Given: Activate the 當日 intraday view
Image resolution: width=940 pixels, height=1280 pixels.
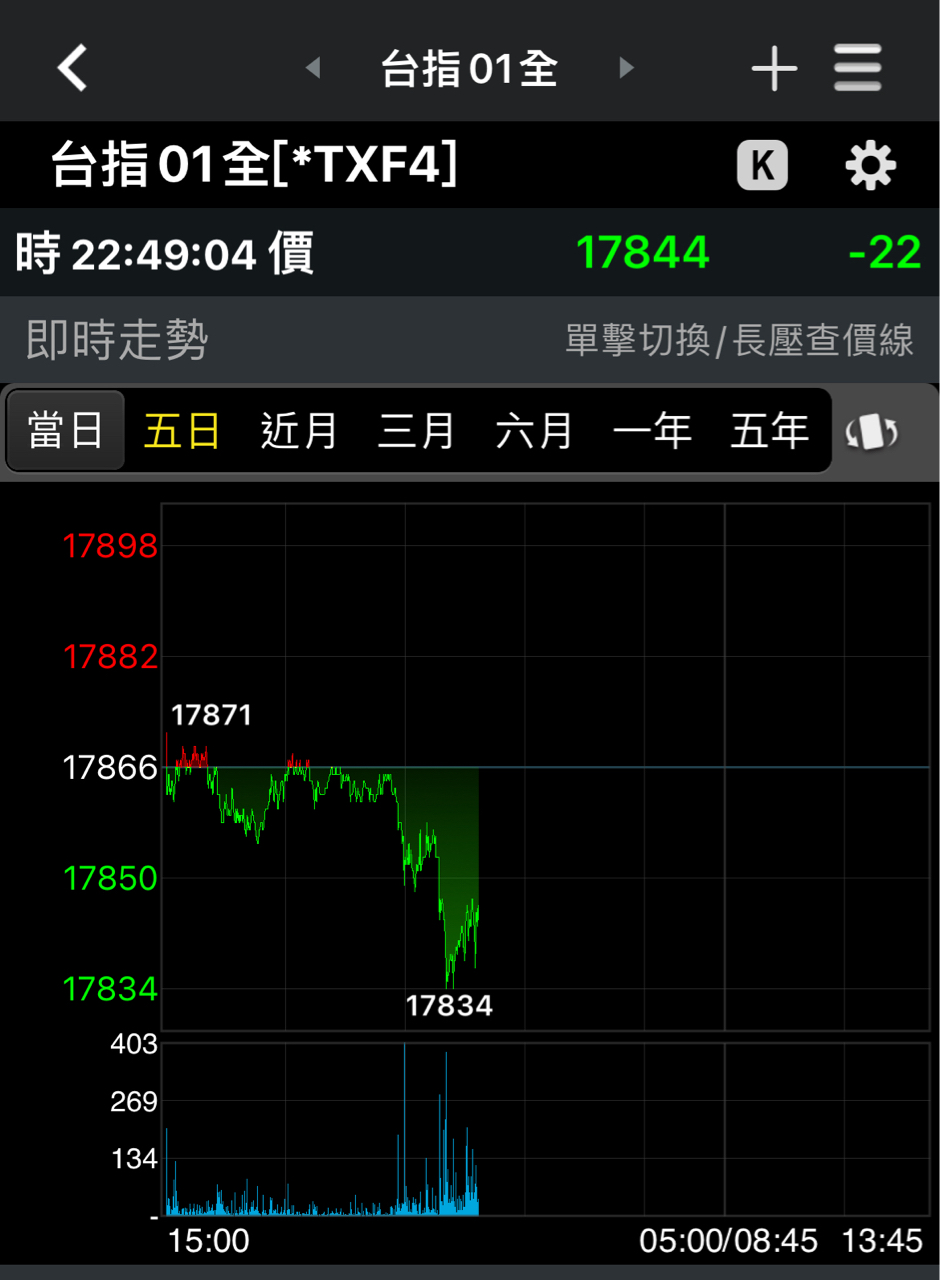Looking at the screenshot, I should tap(65, 430).
